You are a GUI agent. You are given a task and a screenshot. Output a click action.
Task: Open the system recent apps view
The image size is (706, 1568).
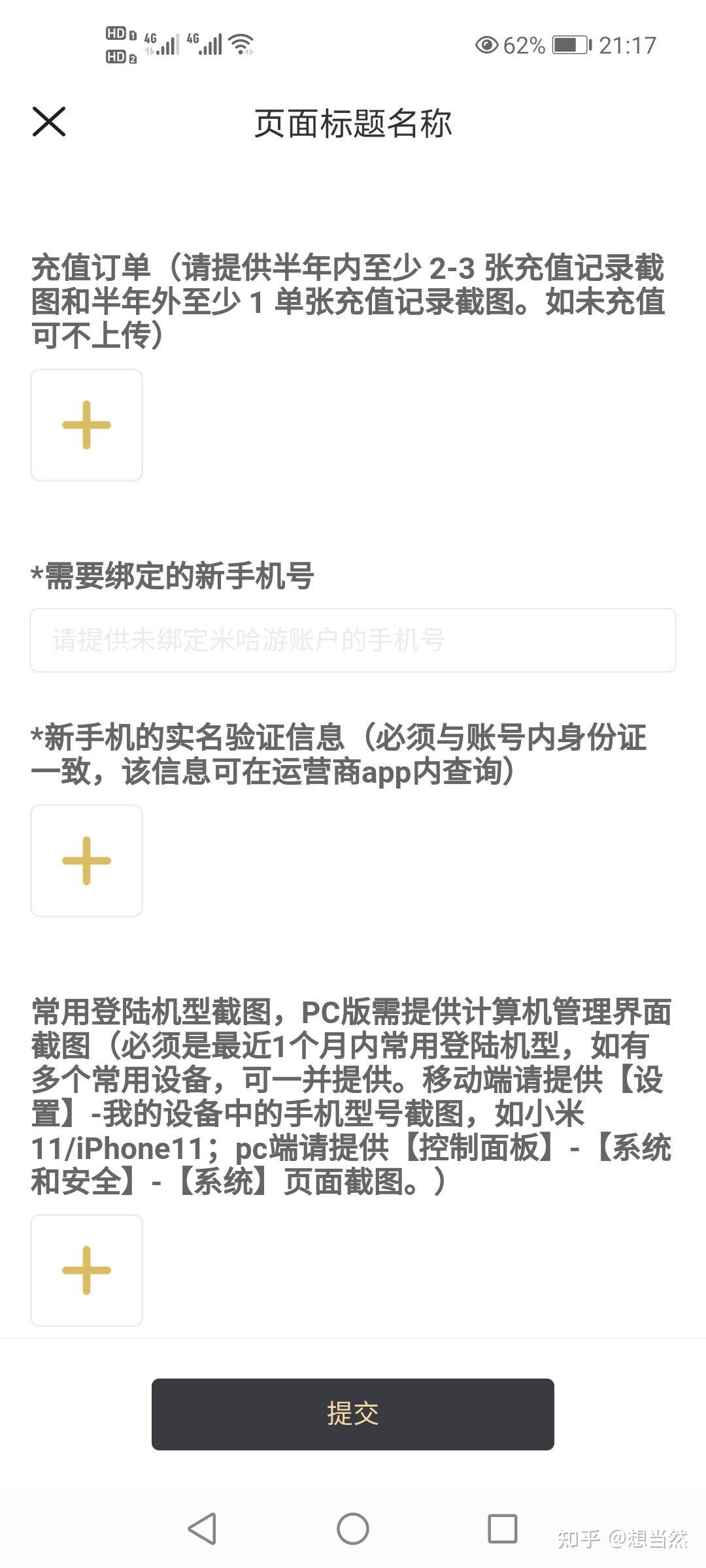click(503, 1529)
